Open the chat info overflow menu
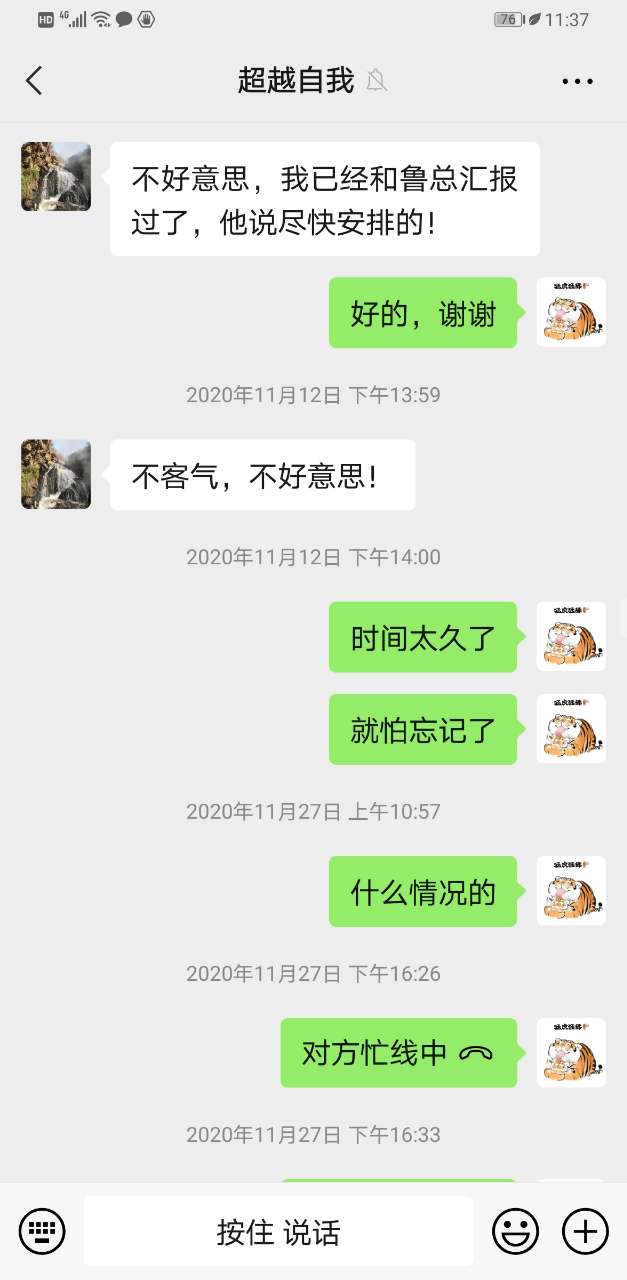This screenshot has width=627, height=1280. point(577,81)
